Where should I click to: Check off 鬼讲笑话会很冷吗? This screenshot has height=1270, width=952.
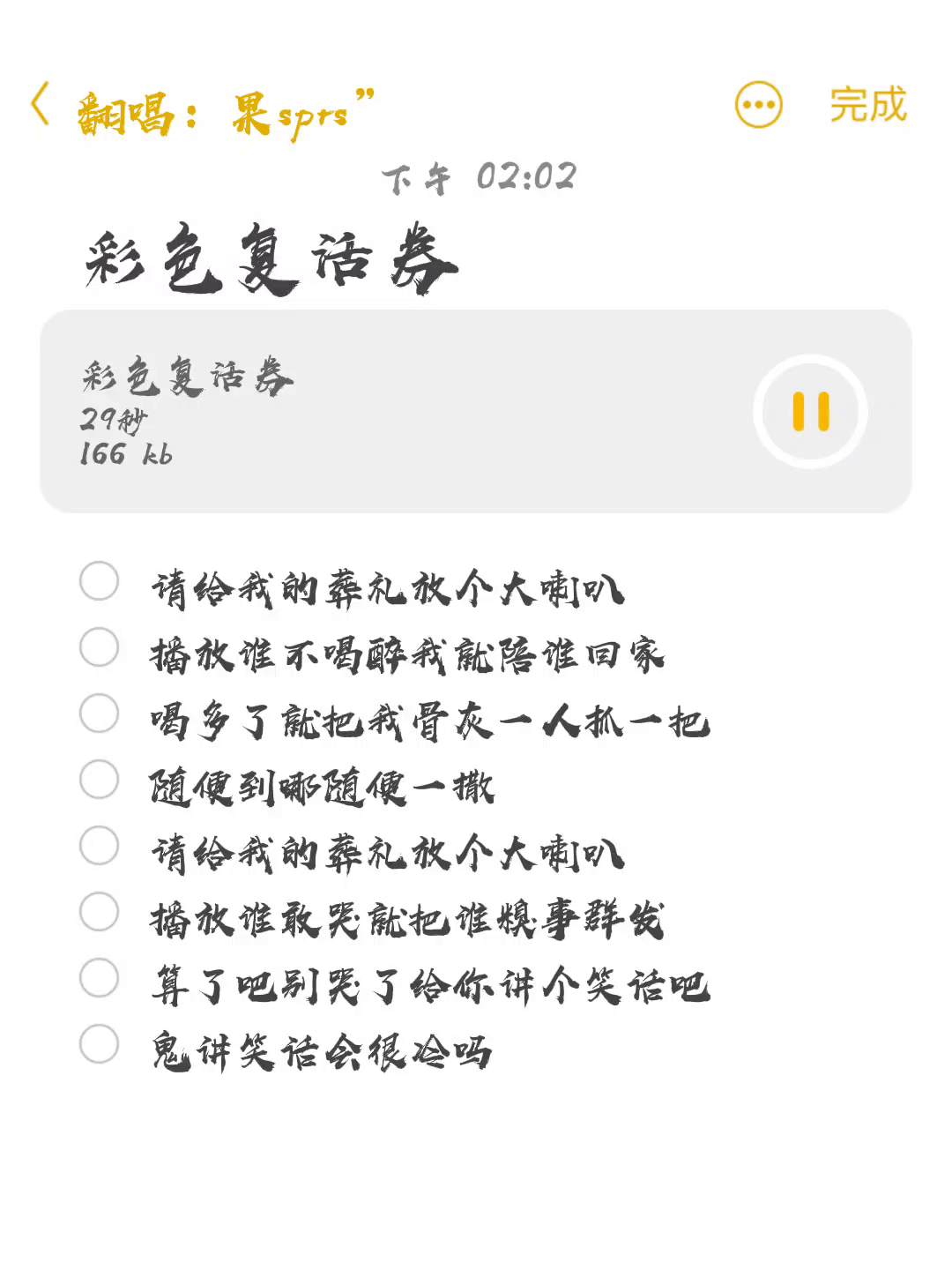(100, 1044)
